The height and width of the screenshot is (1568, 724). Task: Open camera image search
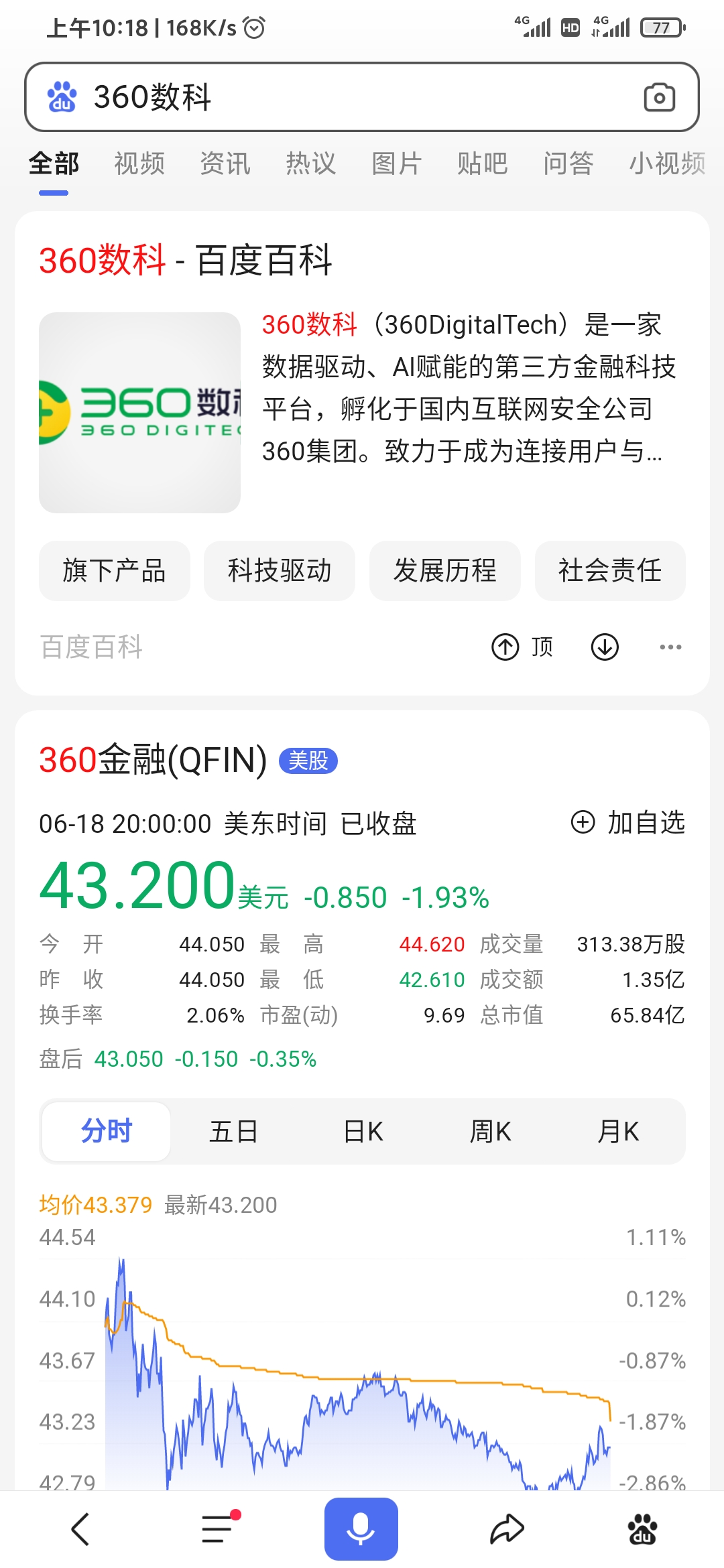pyautogui.click(x=659, y=98)
